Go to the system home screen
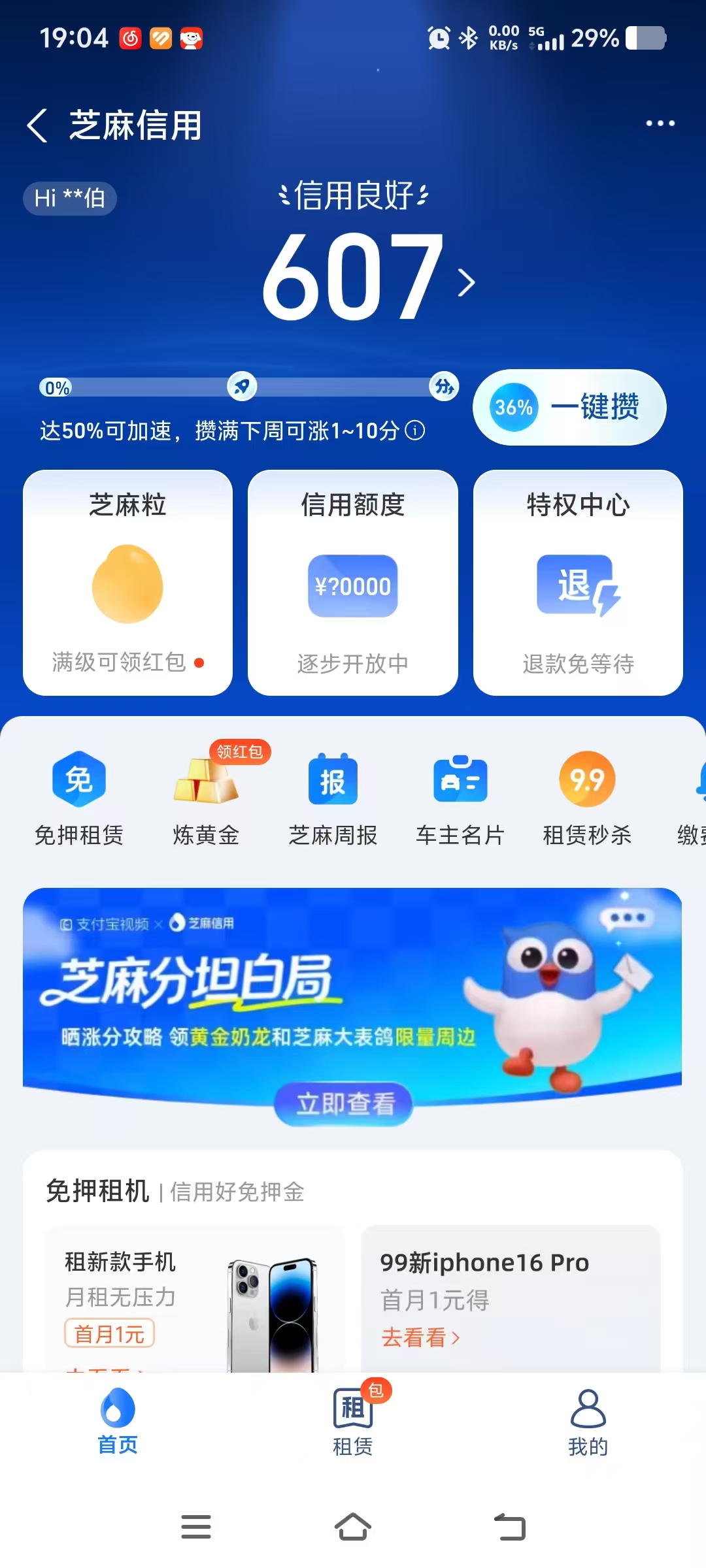706x1568 pixels. [353, 1527]
